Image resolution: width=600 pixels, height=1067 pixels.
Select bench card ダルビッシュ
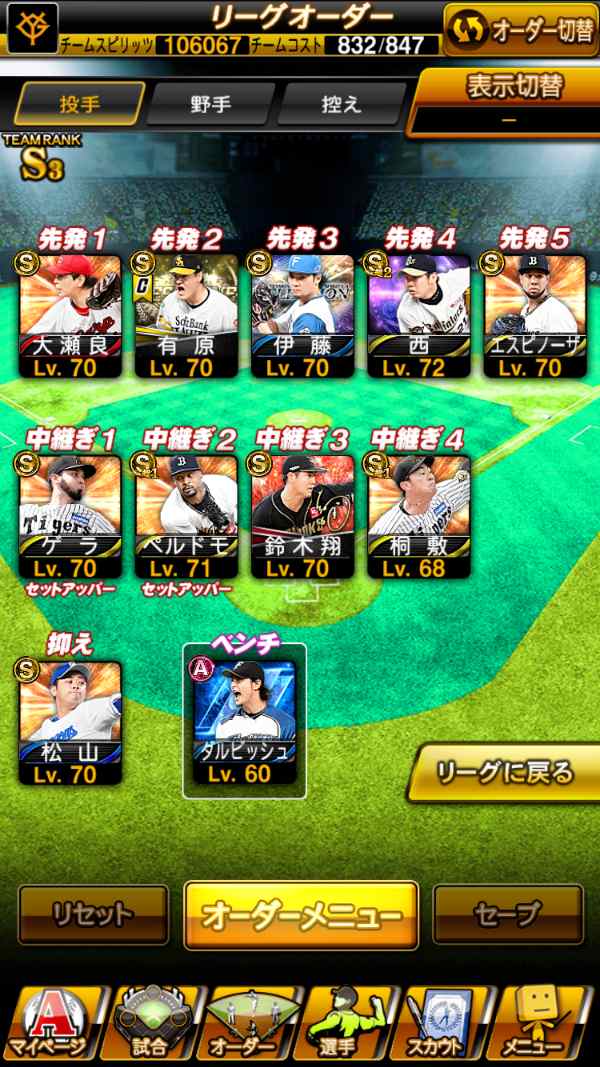tap(245, 723)
